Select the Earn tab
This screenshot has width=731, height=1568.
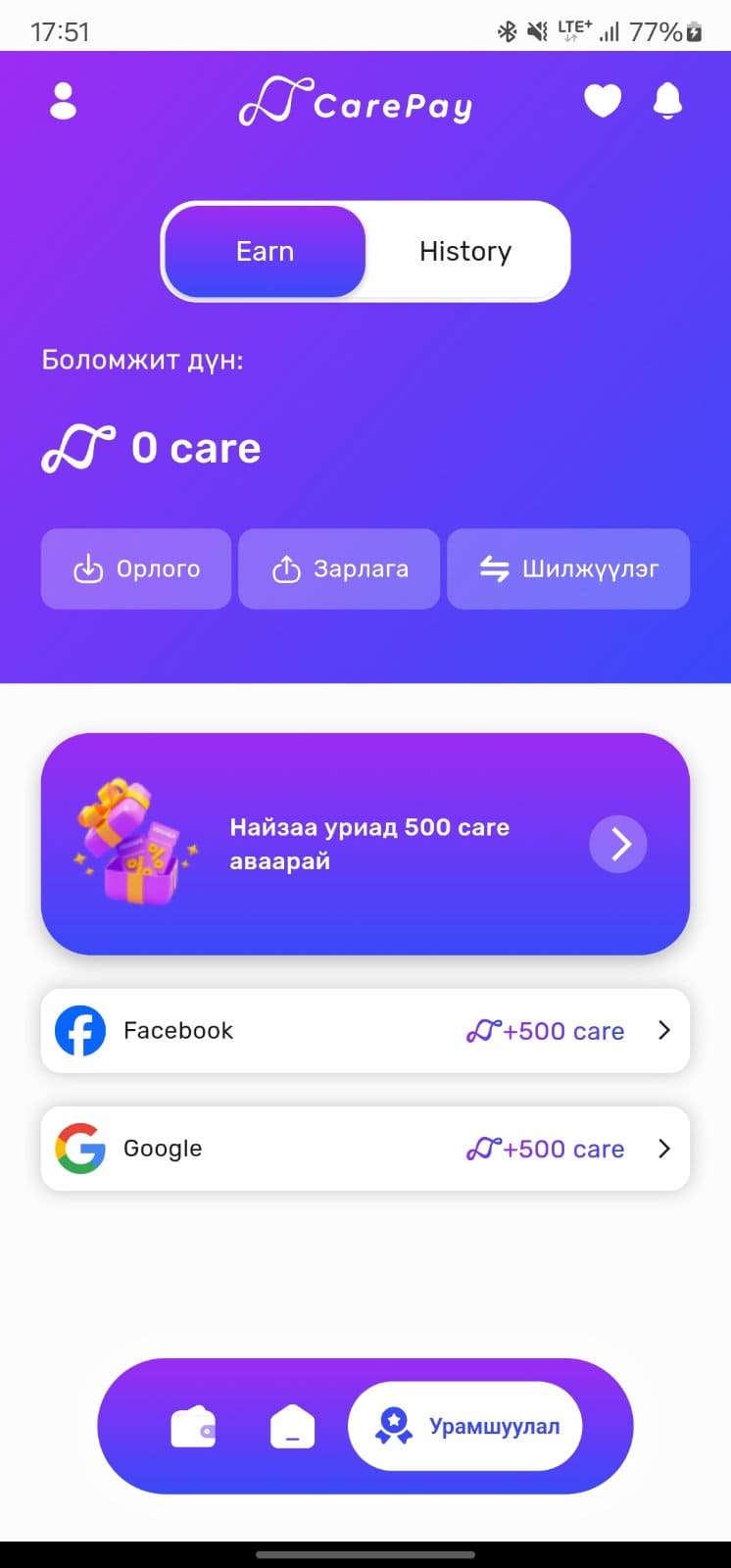266,252
